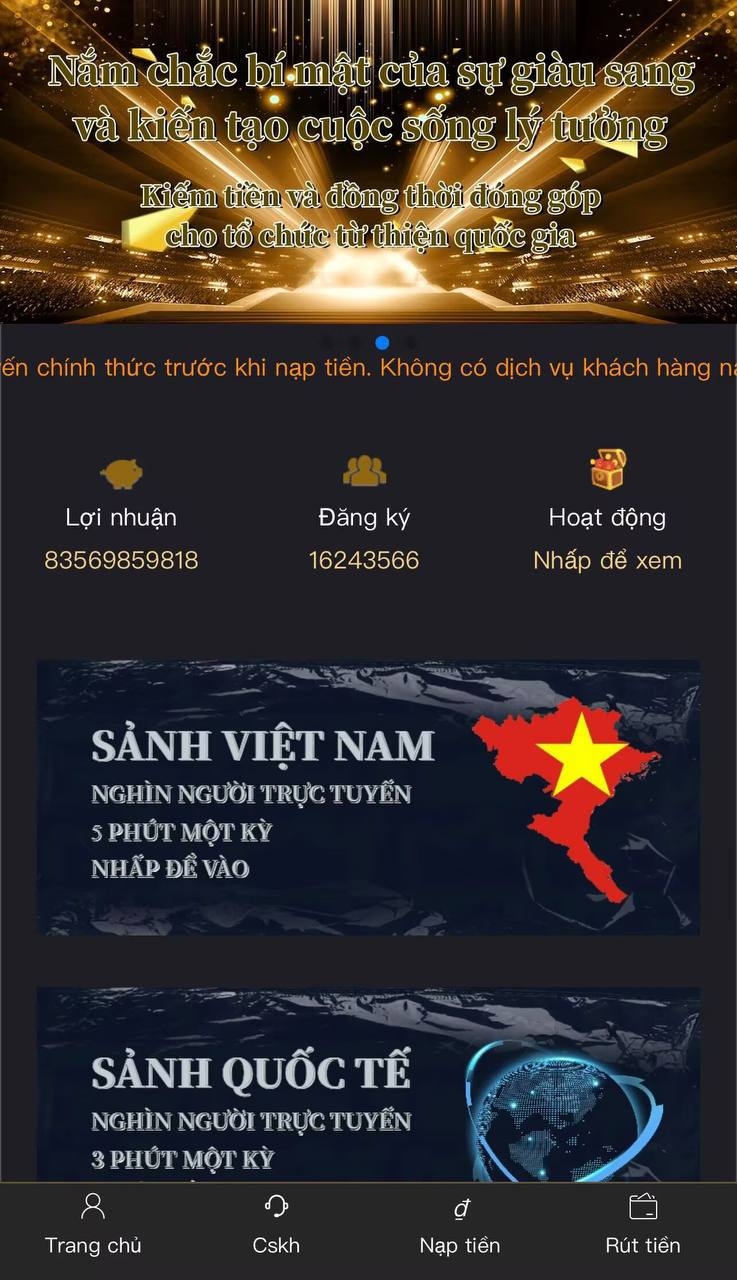Open the Rút tiền tab

point(643,1224)
